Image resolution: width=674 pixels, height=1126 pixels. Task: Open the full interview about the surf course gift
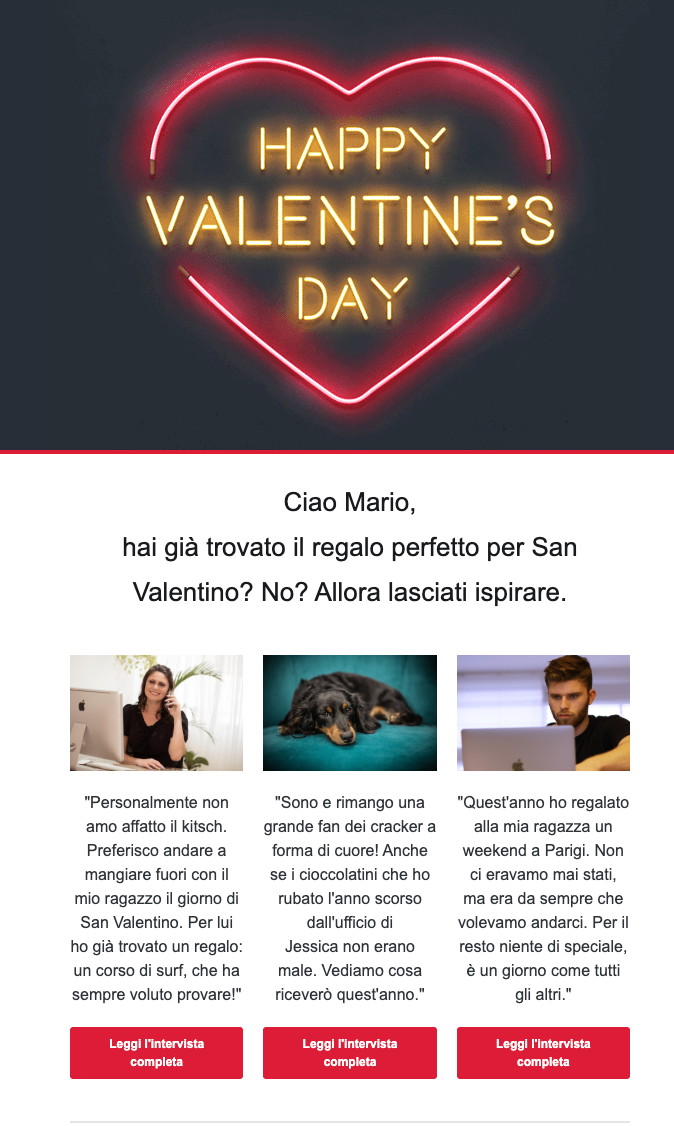coord(156,1052)
